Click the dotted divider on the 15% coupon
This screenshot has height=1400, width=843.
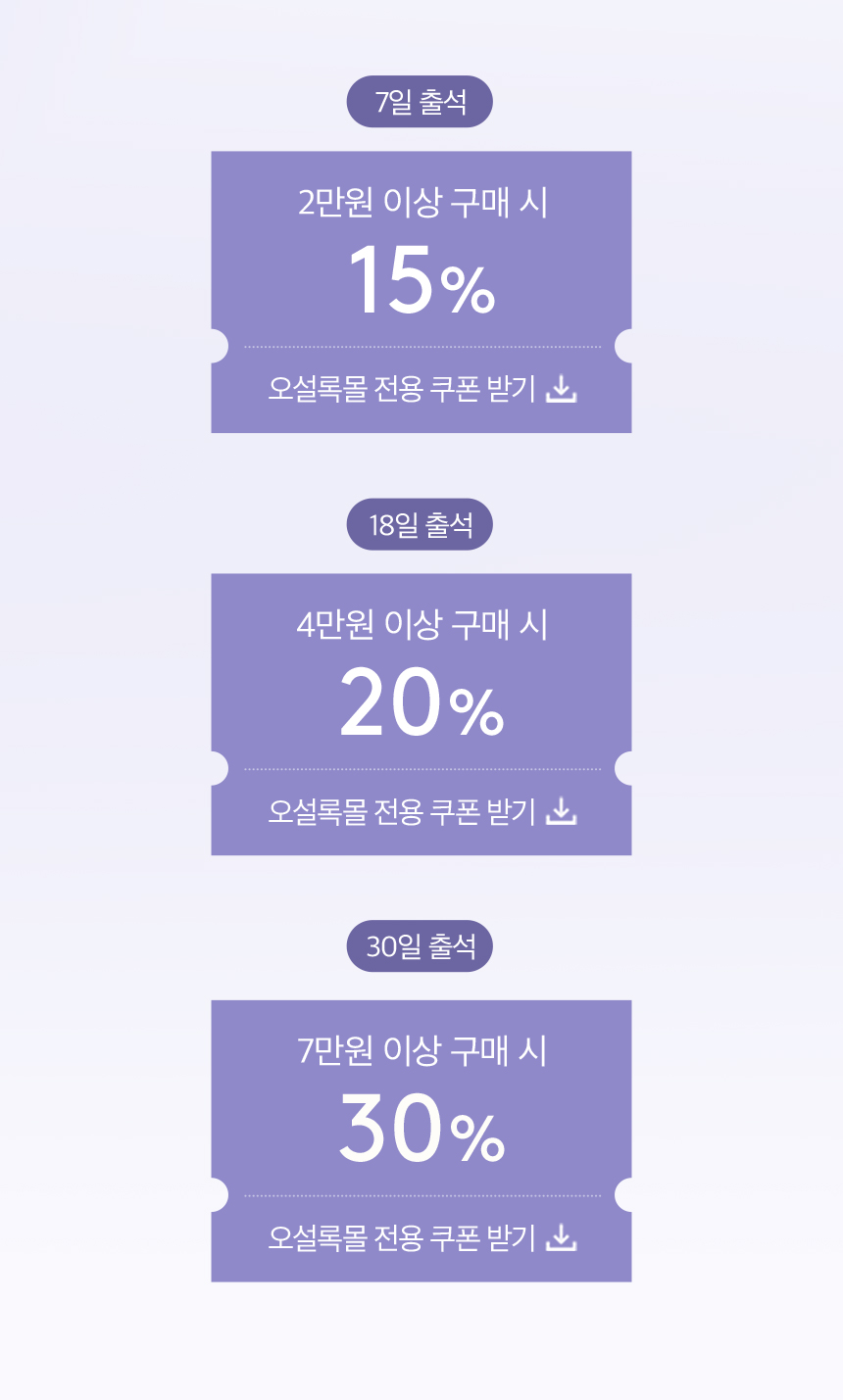[x=421, y=345]
